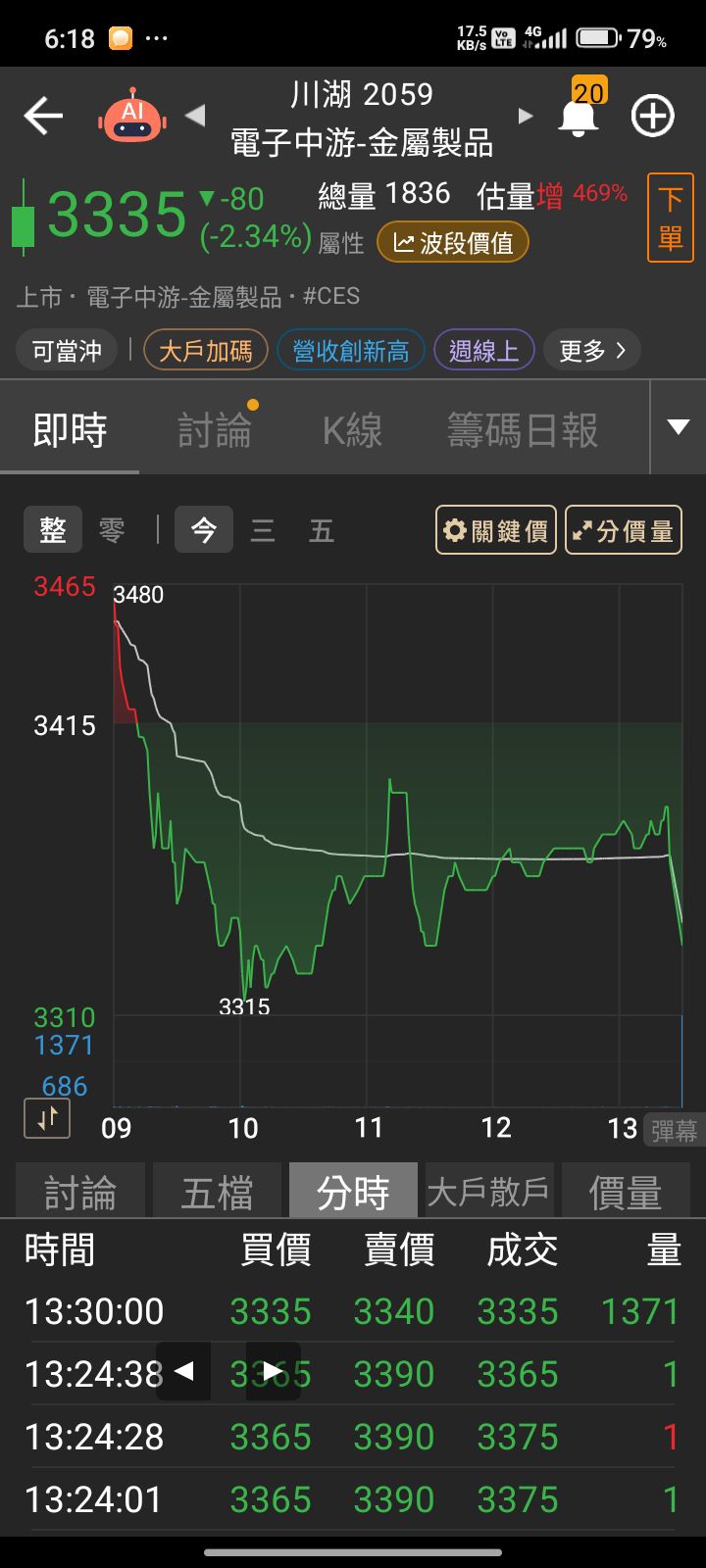Screen dimensions: 706x1568
Task: Select the 營收創新高 chip
Action: click(x=351, y=351)
